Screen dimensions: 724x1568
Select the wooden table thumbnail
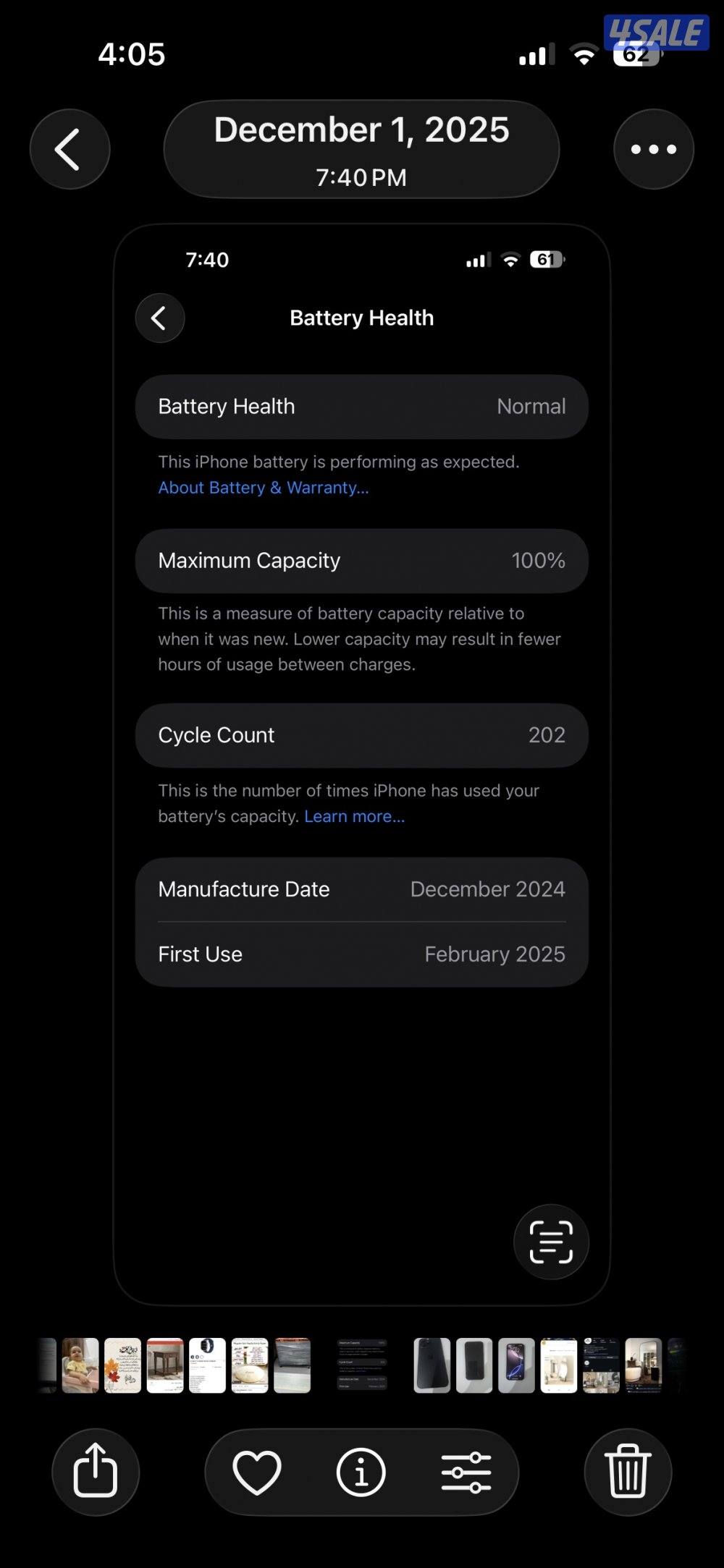(x=165, y=1365)
